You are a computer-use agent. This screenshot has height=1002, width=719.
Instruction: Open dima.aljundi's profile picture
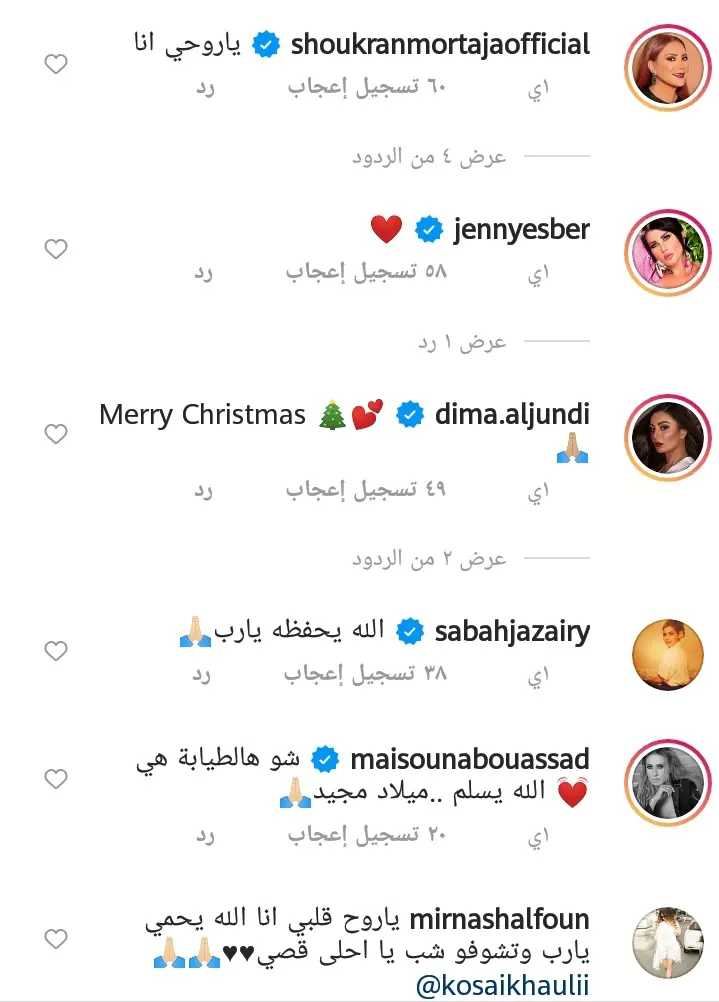(663, 434)
